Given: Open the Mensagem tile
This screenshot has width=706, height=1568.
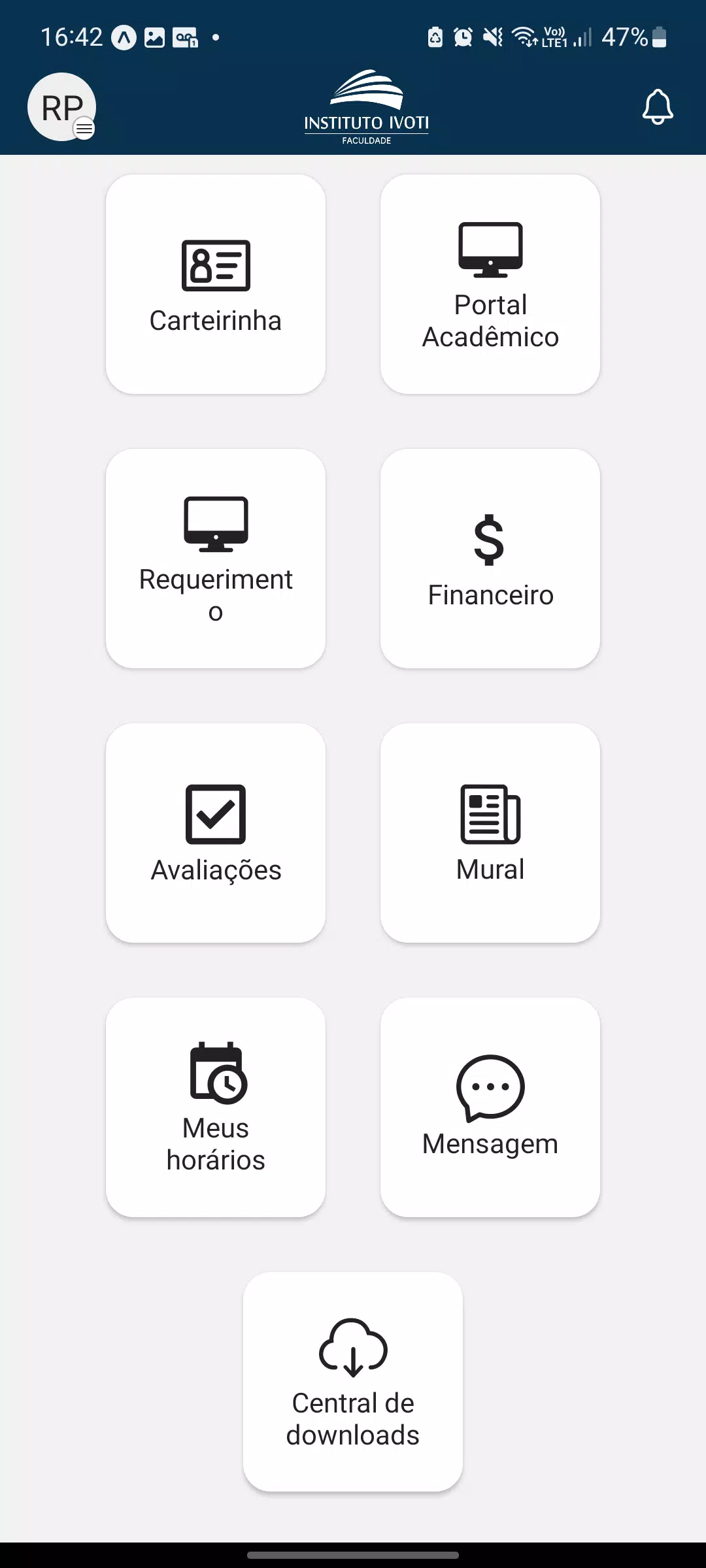Looking at the screenshot, I should [490, 1107].
